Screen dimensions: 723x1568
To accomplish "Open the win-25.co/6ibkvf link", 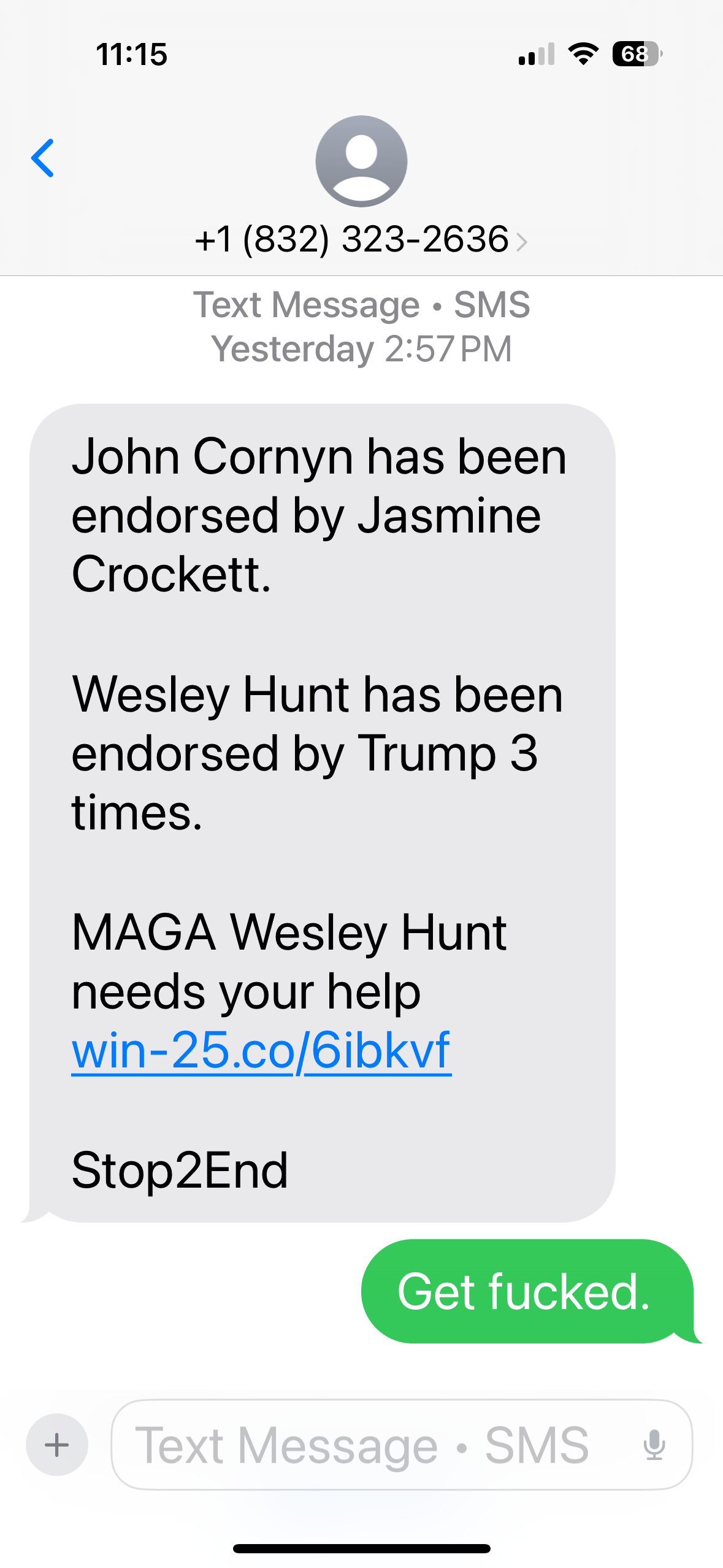I will click(261, 1051).
